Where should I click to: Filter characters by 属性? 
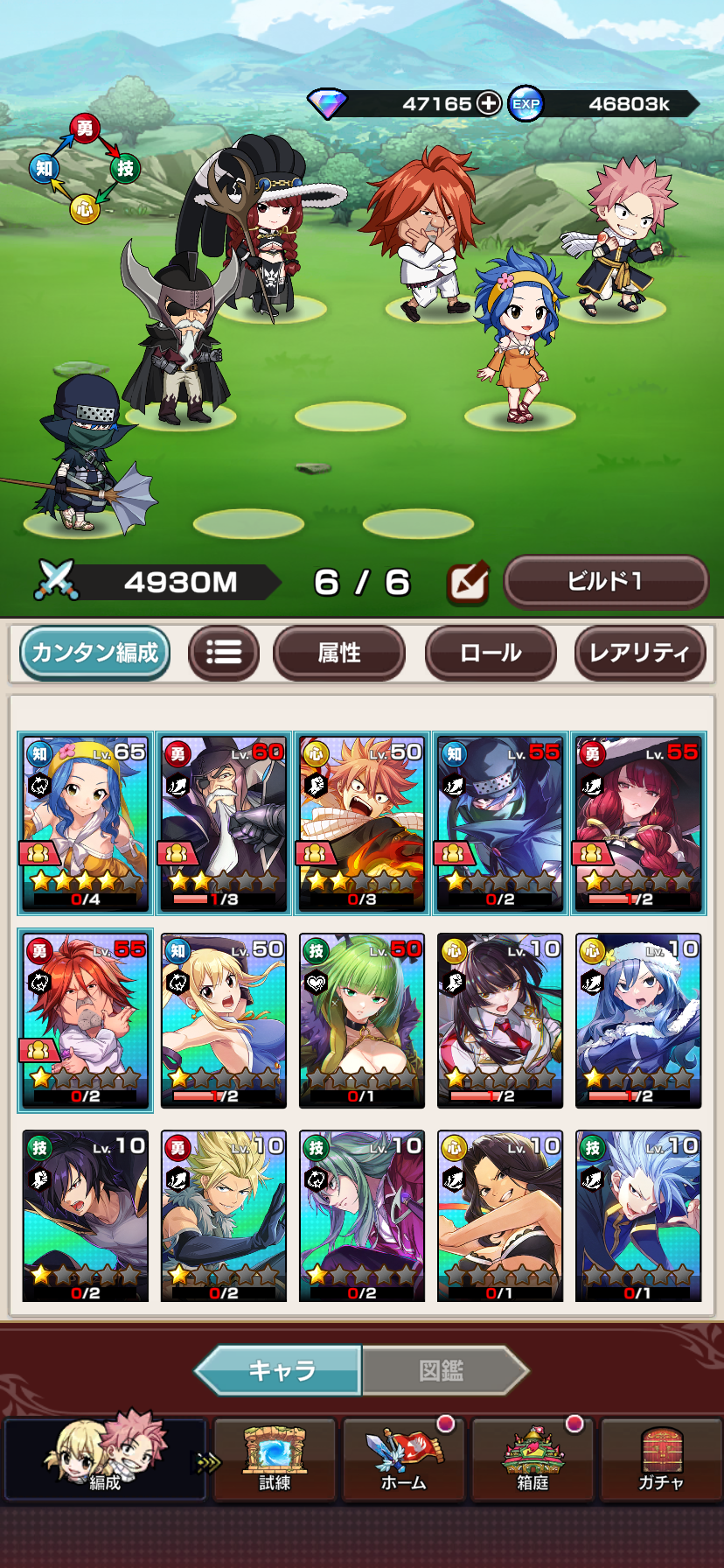pyautogui.click(x=339, y=653)
